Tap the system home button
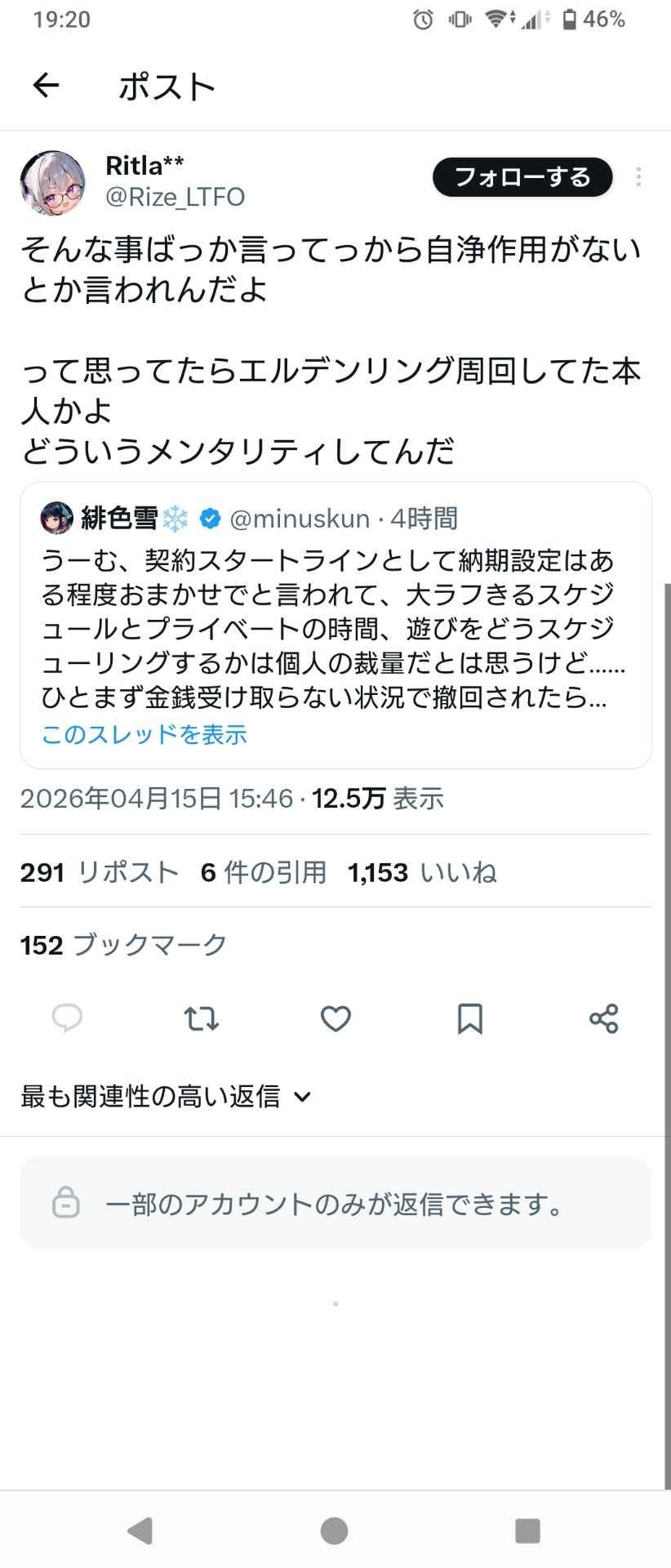The width and height of the screenshot is (671, 1568). (x=334, y=1530)
